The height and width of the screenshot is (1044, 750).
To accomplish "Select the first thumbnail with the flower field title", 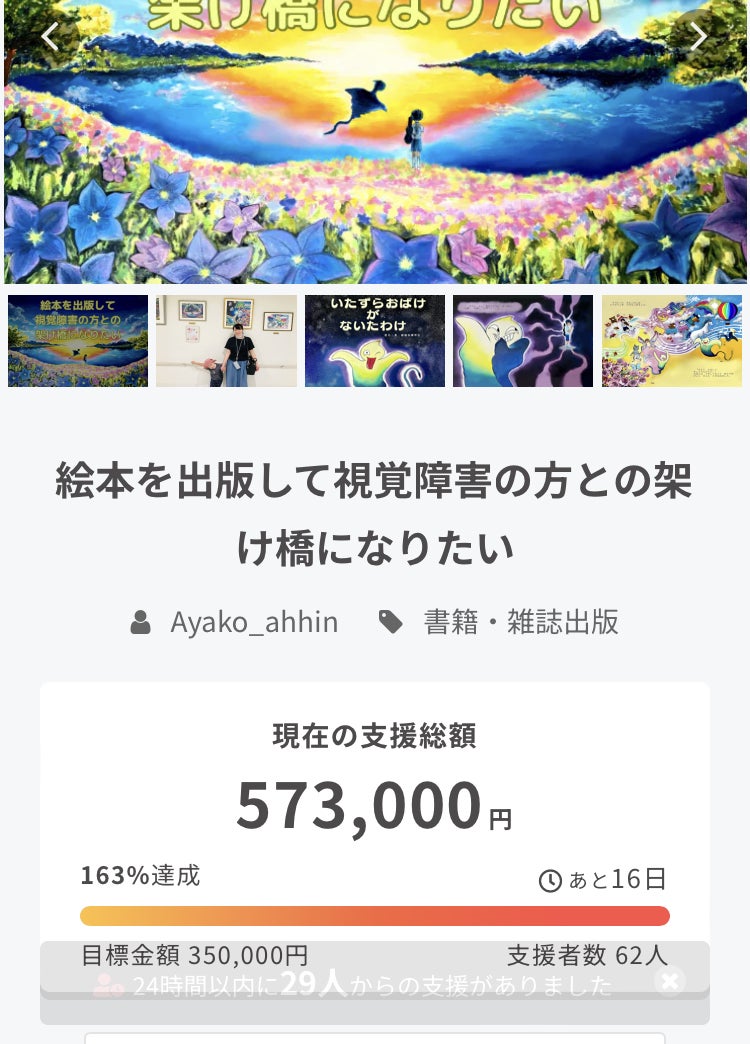I will click(78, 341).
